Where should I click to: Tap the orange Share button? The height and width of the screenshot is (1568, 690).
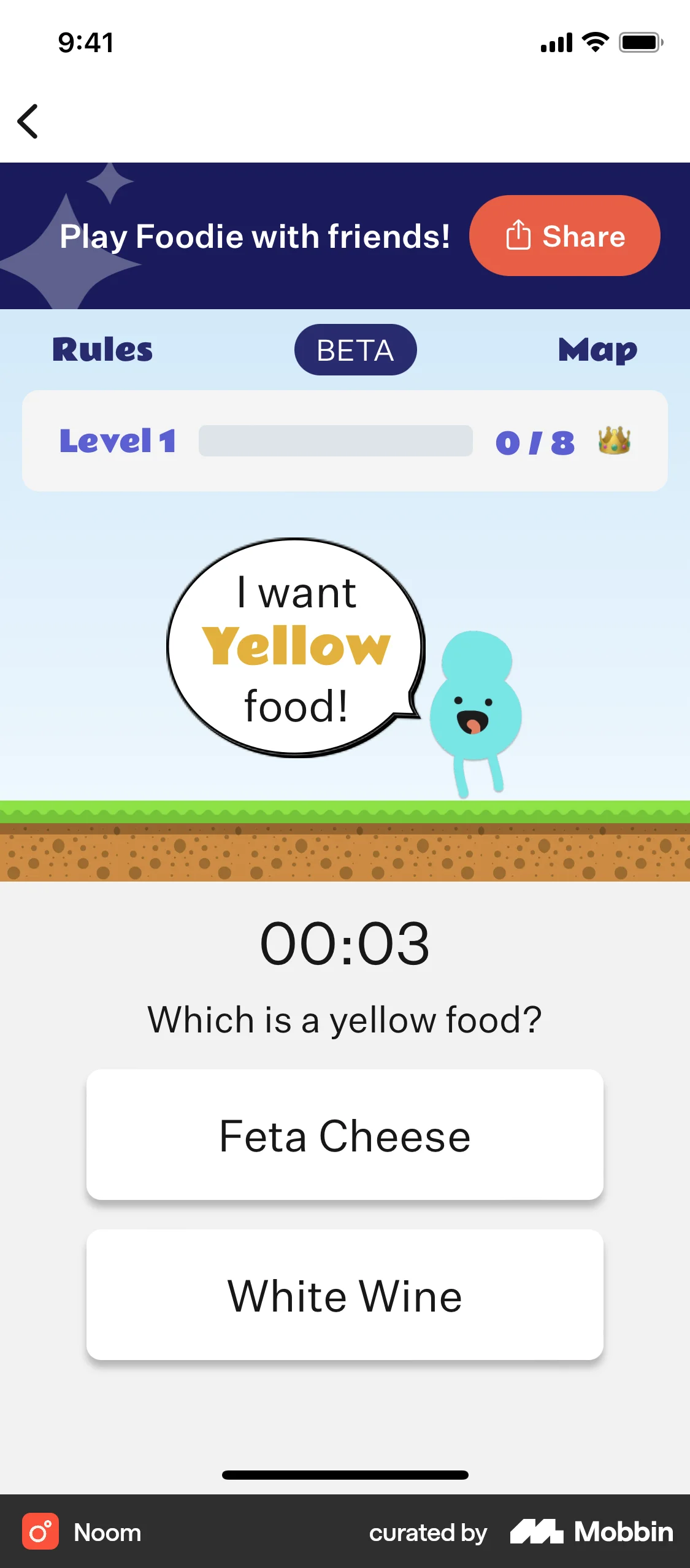(x=565, y=236)
